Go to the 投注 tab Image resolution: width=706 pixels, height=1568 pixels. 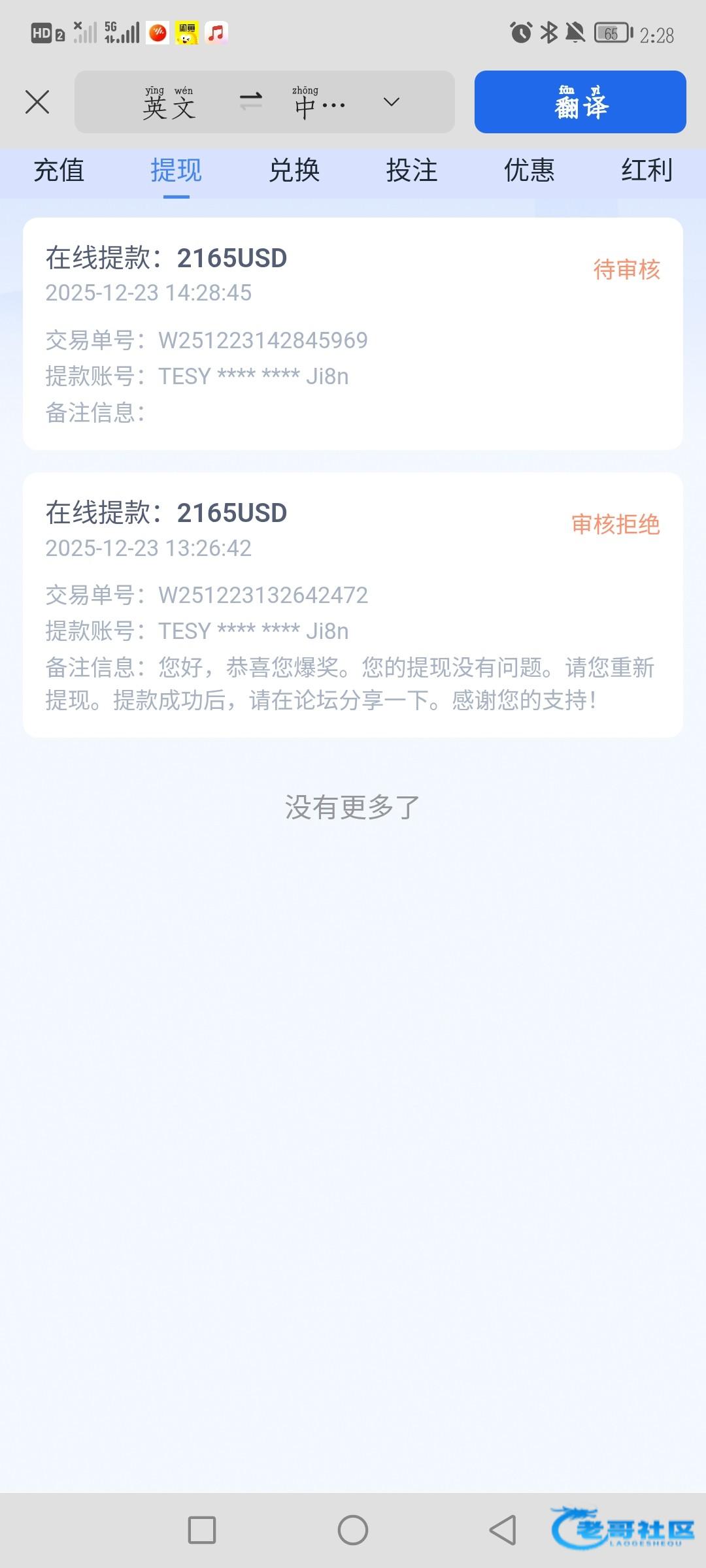click(x=411, y=171)
